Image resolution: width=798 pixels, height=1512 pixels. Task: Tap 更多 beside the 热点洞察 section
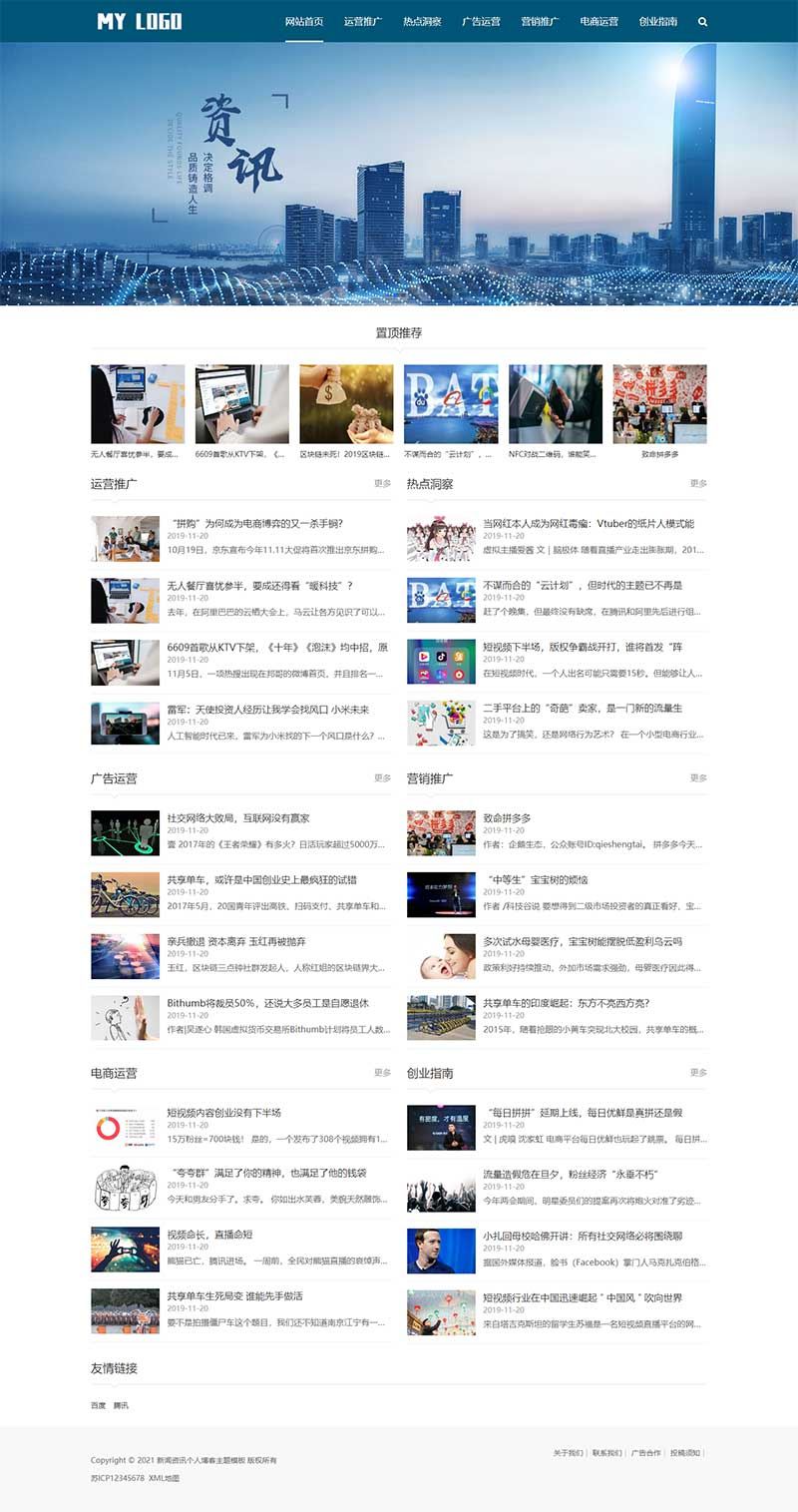[698, 483]
